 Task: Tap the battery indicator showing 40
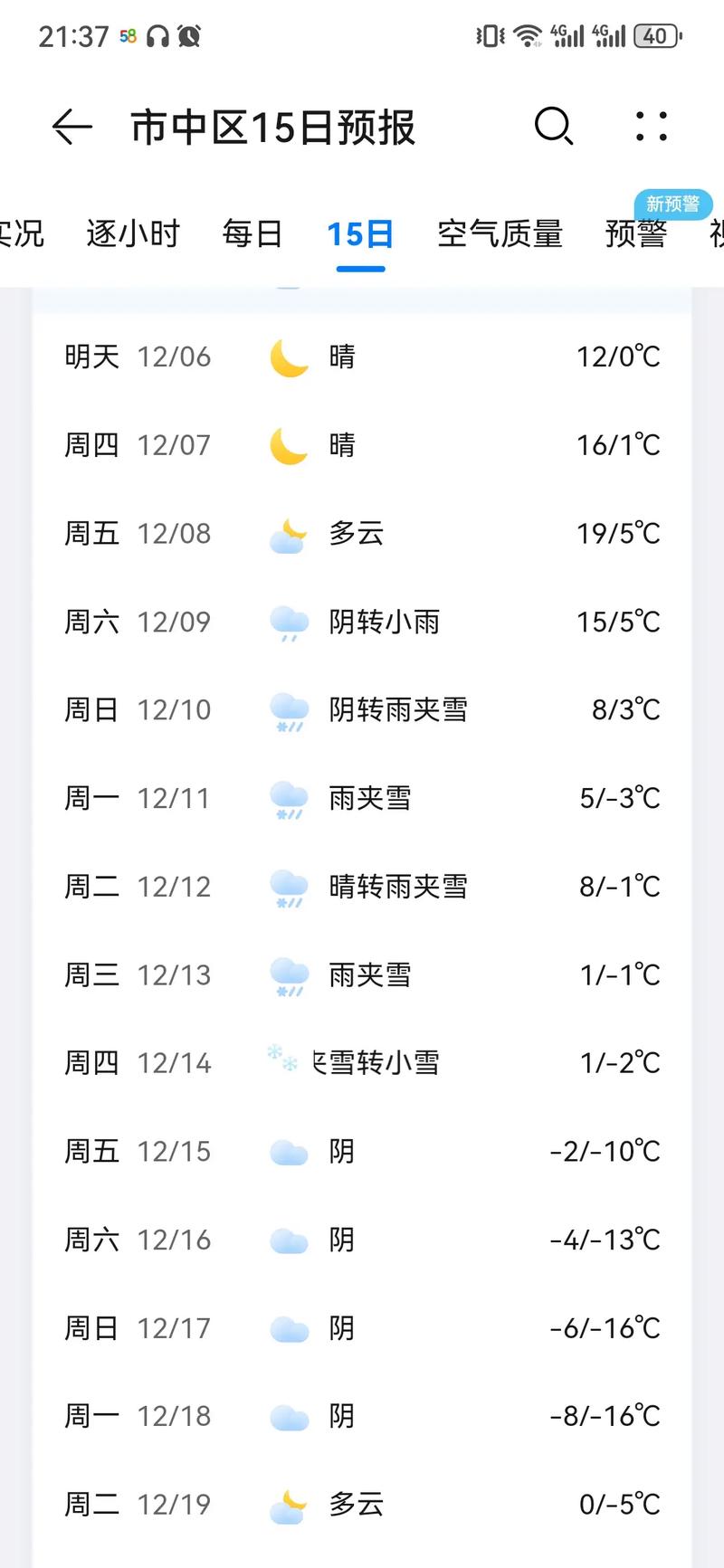tap(654, 36)
